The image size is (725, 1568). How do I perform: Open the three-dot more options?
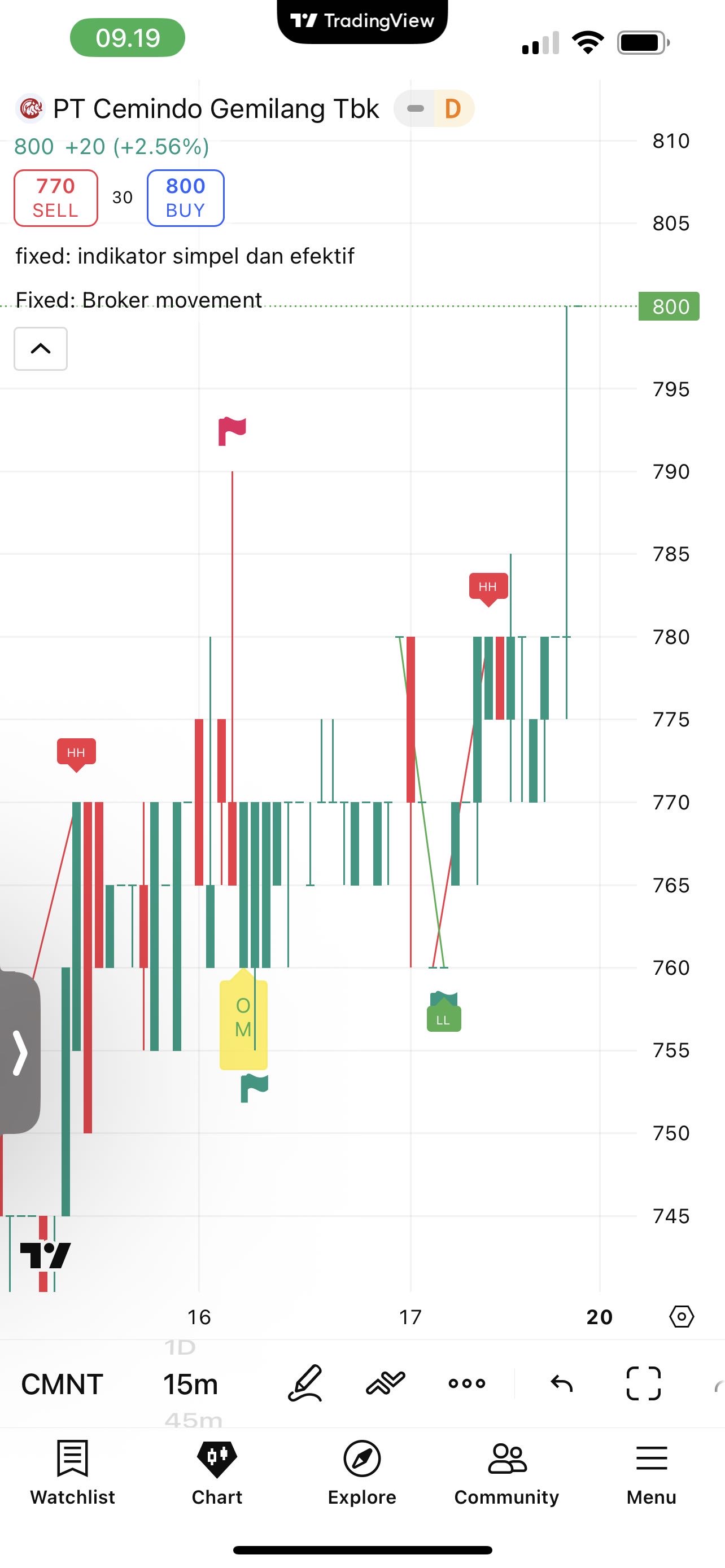click(x=467, y=1383)
